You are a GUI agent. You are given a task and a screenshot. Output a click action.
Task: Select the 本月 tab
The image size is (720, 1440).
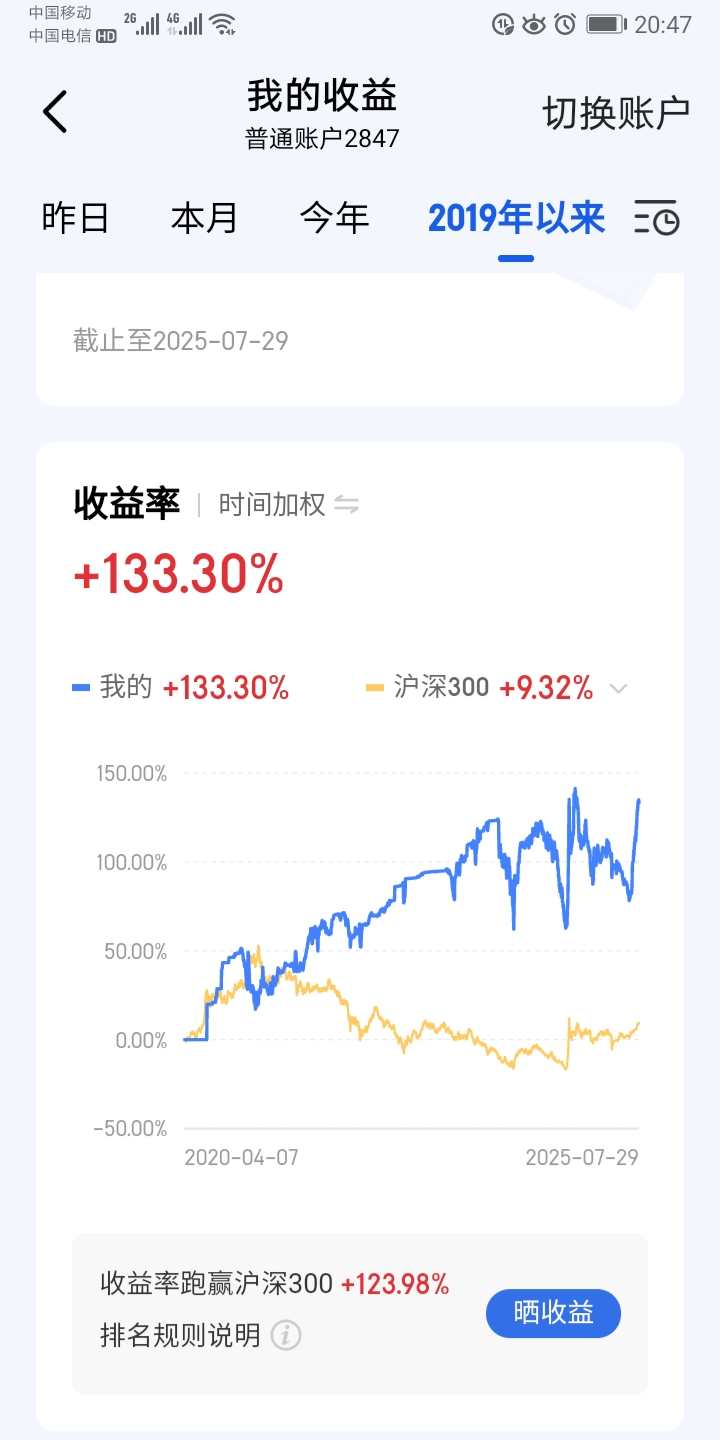coord(204,218)
